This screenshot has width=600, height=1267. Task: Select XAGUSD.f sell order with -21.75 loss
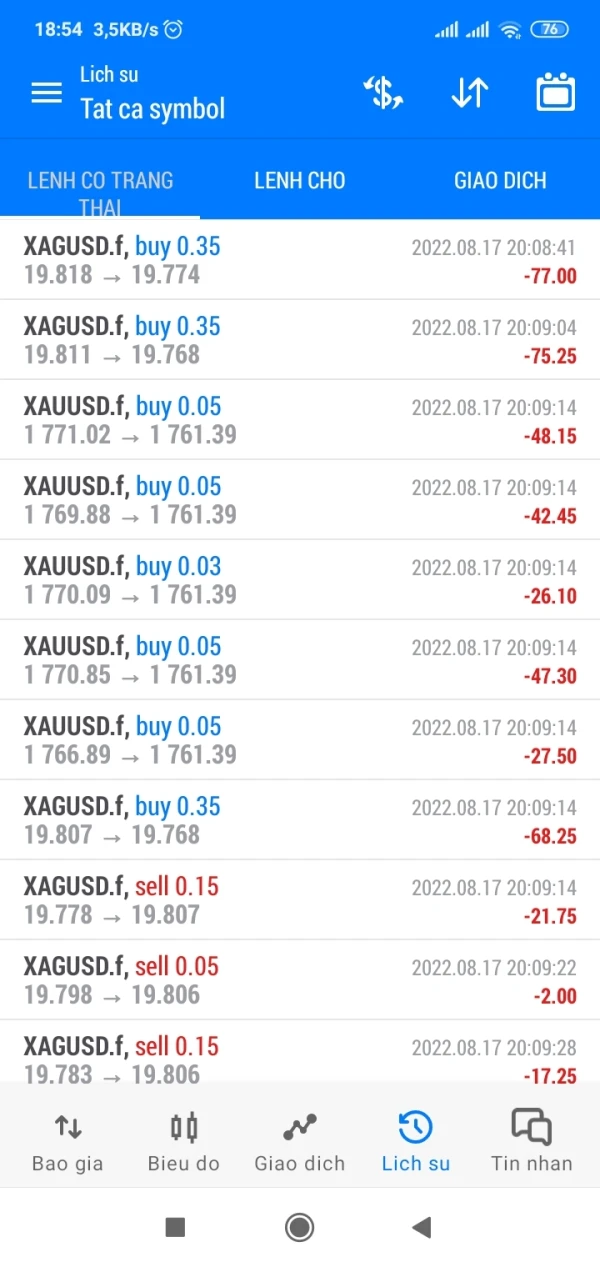click(300, 900)
